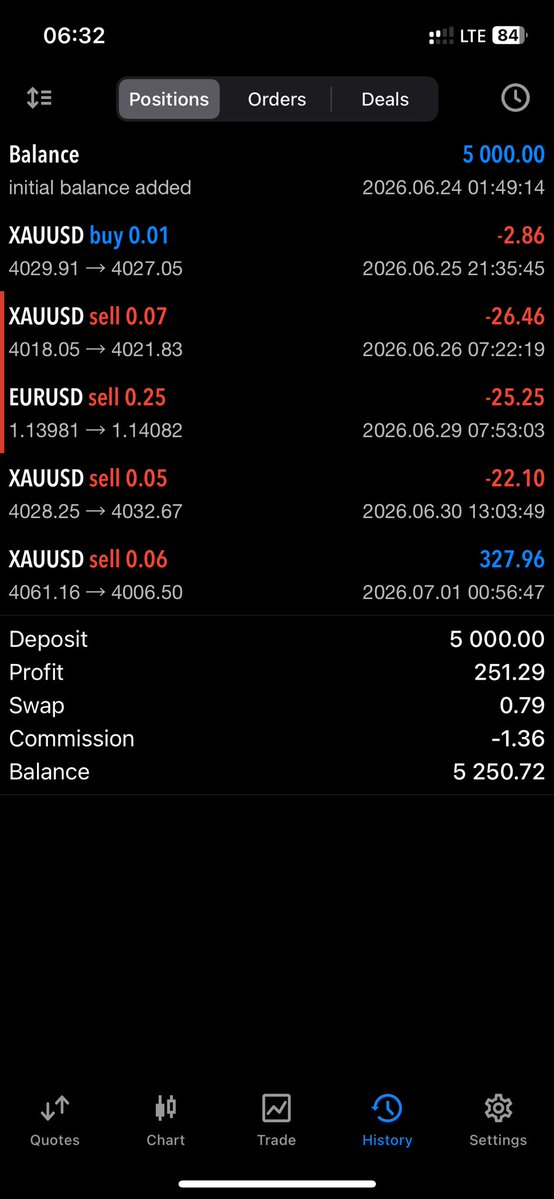This screenshot has height=1199, width=554.
Task: Switch to the Orders segment
Action: 276,99
